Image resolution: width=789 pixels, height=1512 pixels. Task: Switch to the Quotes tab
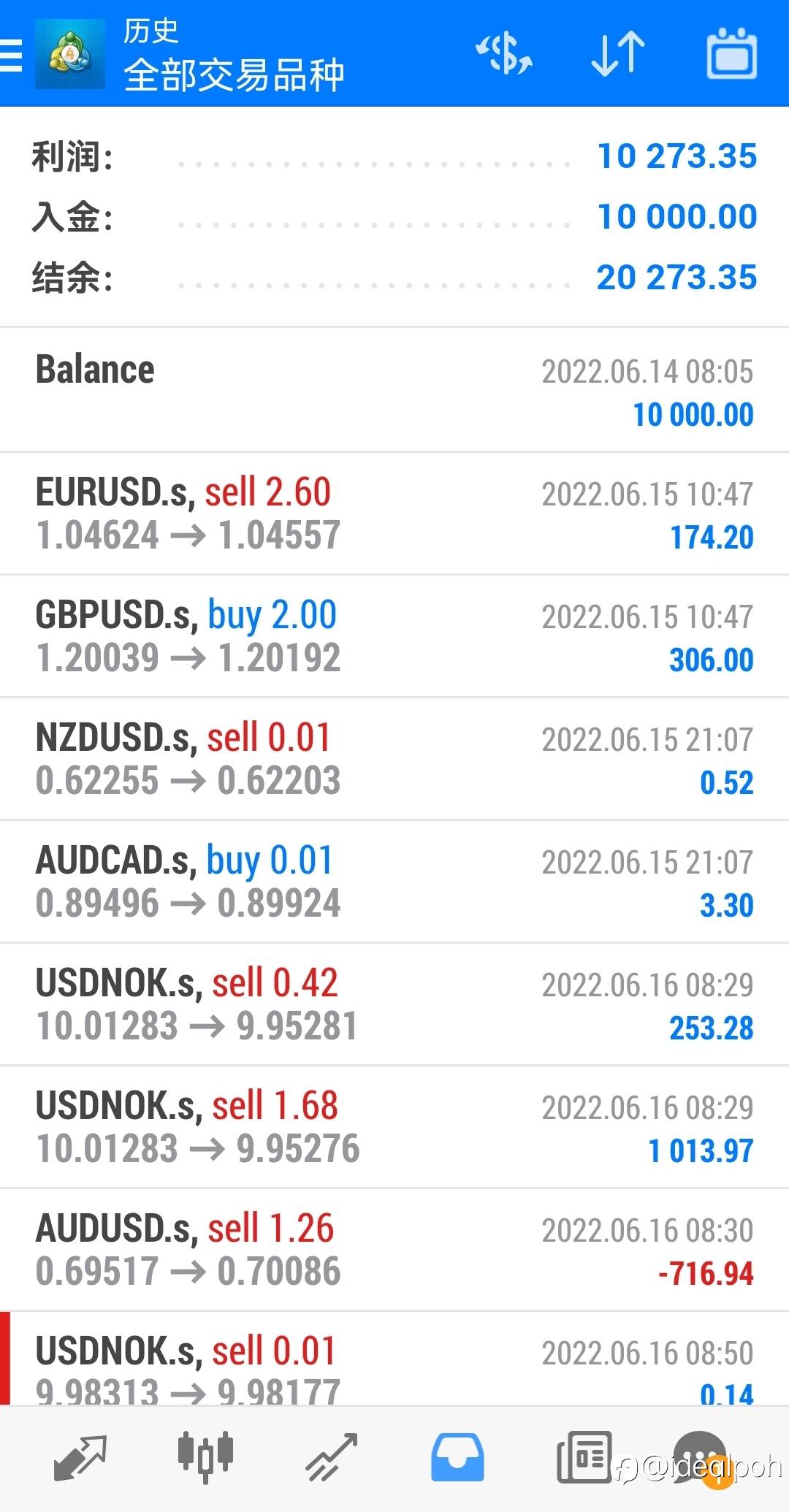[80, 1458]
